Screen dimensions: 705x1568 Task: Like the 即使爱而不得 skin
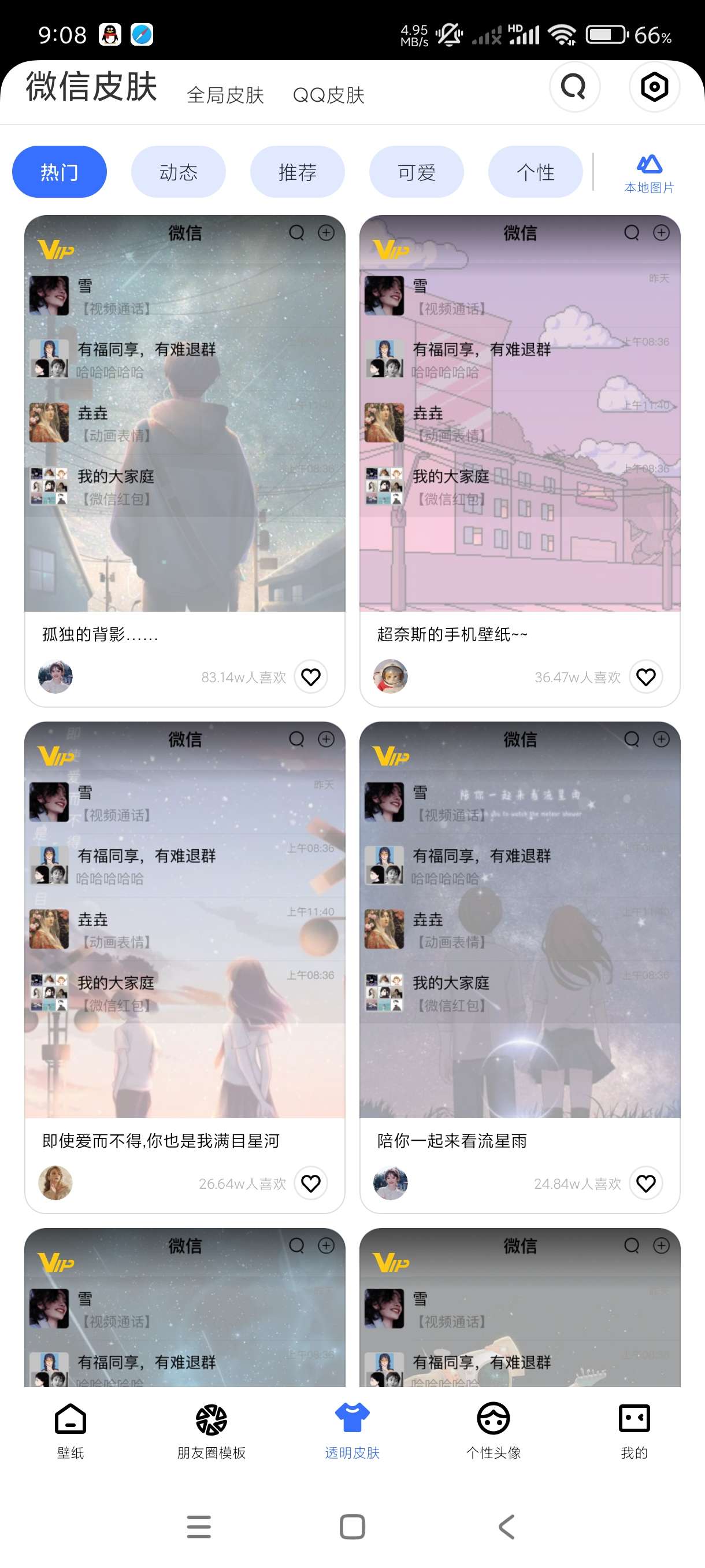(311, 1184)
